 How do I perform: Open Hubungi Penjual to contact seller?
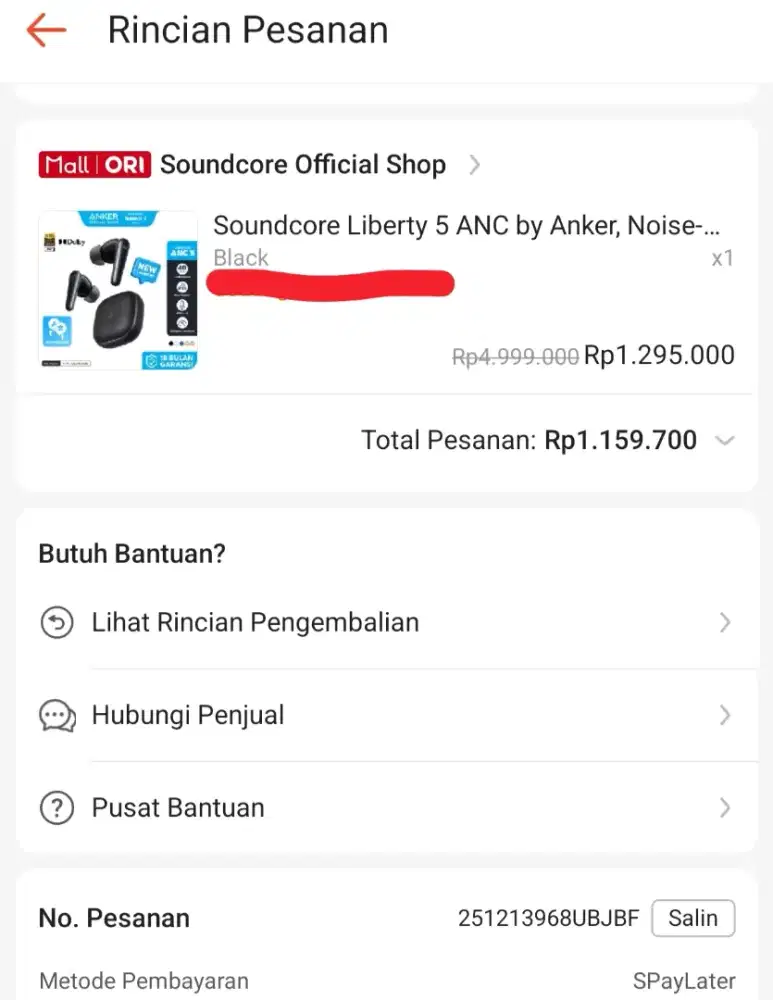[186, 715]
